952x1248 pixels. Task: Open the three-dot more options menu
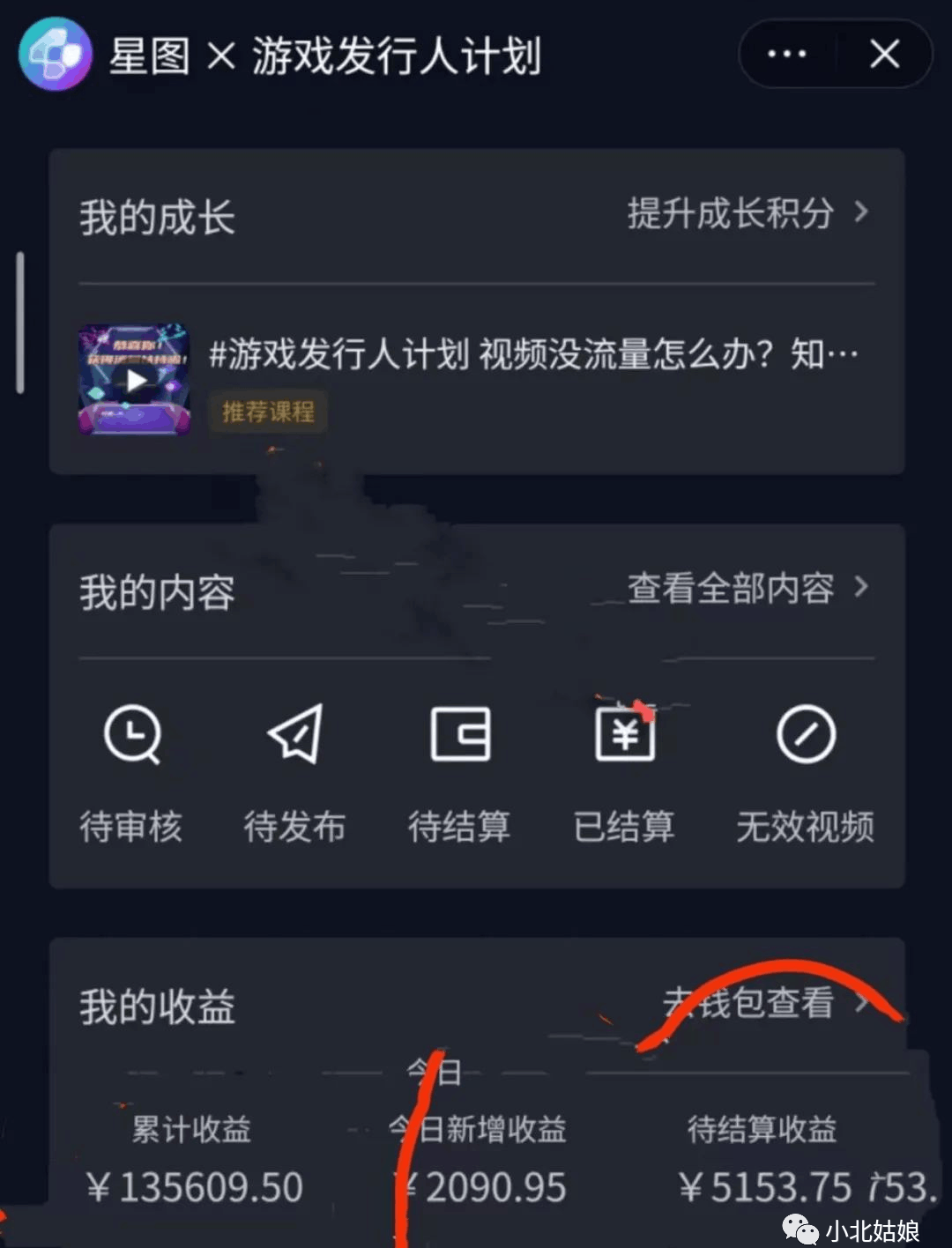click(786, 55)
